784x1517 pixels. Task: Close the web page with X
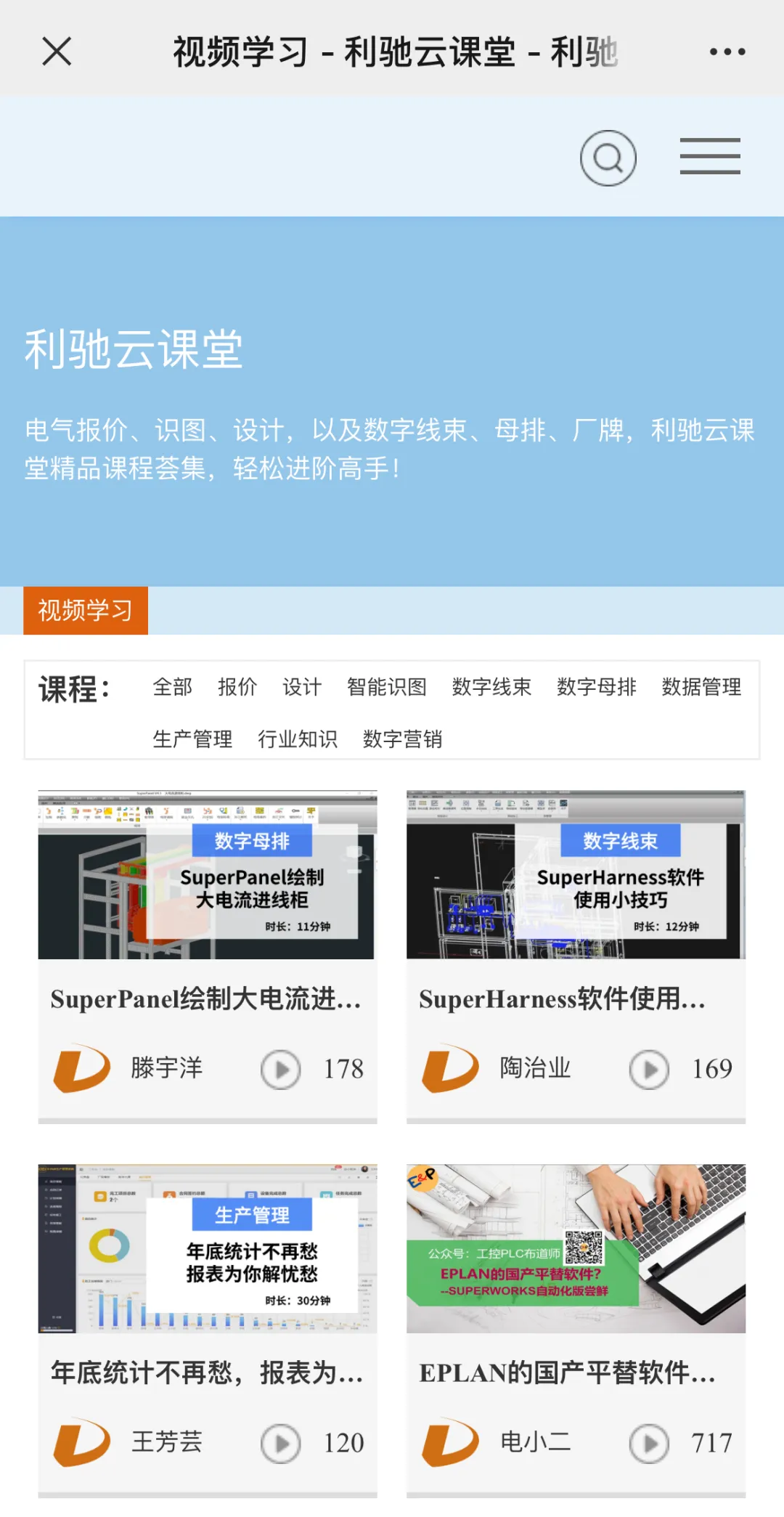57,52
